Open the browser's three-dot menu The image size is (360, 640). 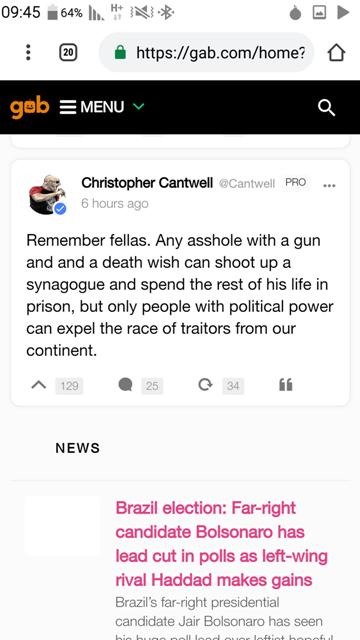28,52
